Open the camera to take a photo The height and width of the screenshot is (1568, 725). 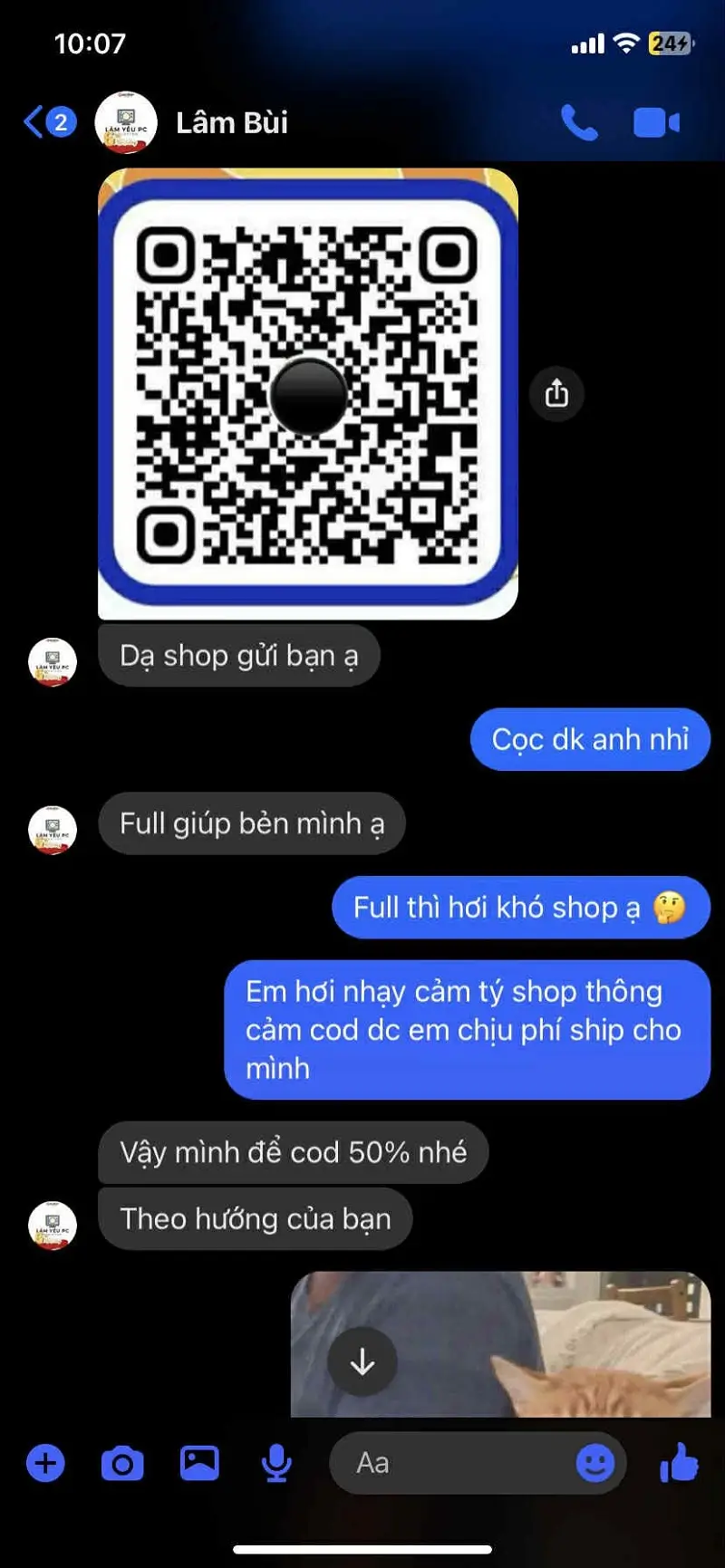click(x=122, y=1462)
